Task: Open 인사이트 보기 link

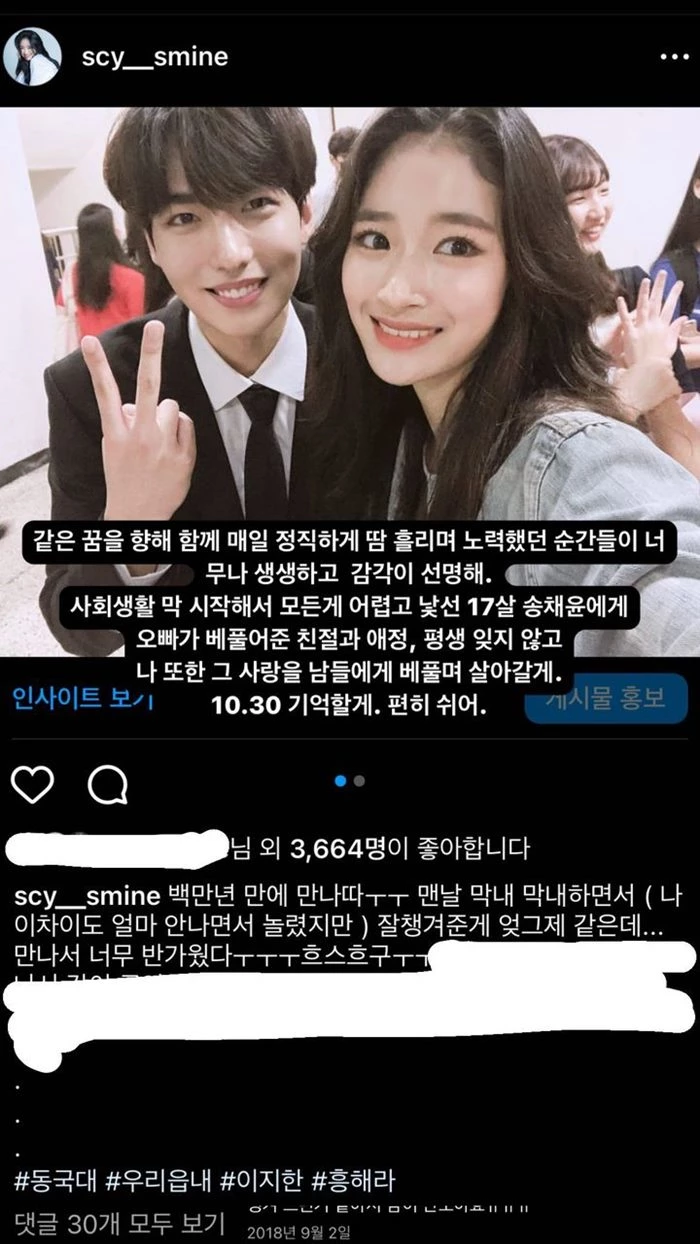Action: point(82,696)
